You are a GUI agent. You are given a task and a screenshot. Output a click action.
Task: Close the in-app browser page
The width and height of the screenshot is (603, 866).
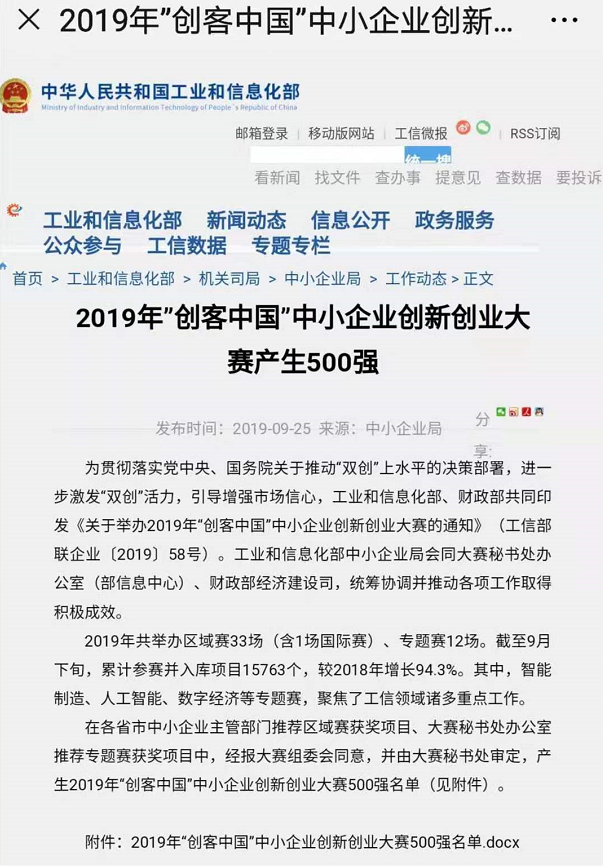click(29, 20)
